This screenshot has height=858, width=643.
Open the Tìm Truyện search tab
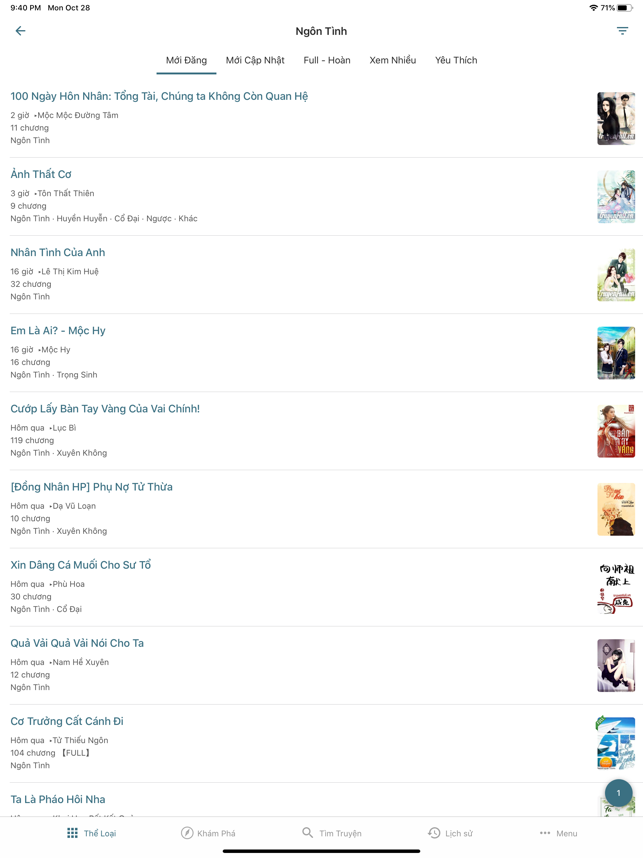click(x=332, y=833)
